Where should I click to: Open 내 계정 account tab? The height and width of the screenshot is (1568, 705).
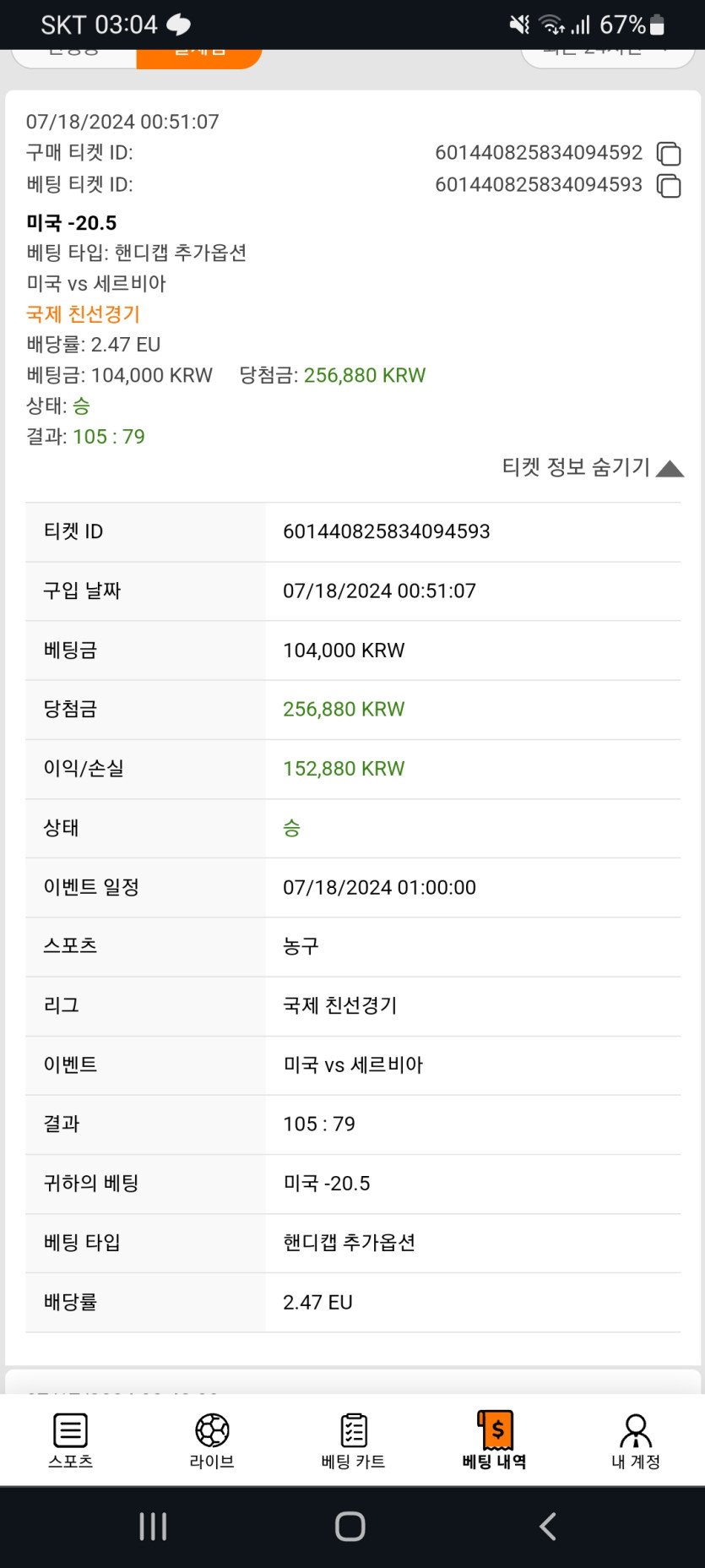pyautogui.click(x=635, y=1440)
